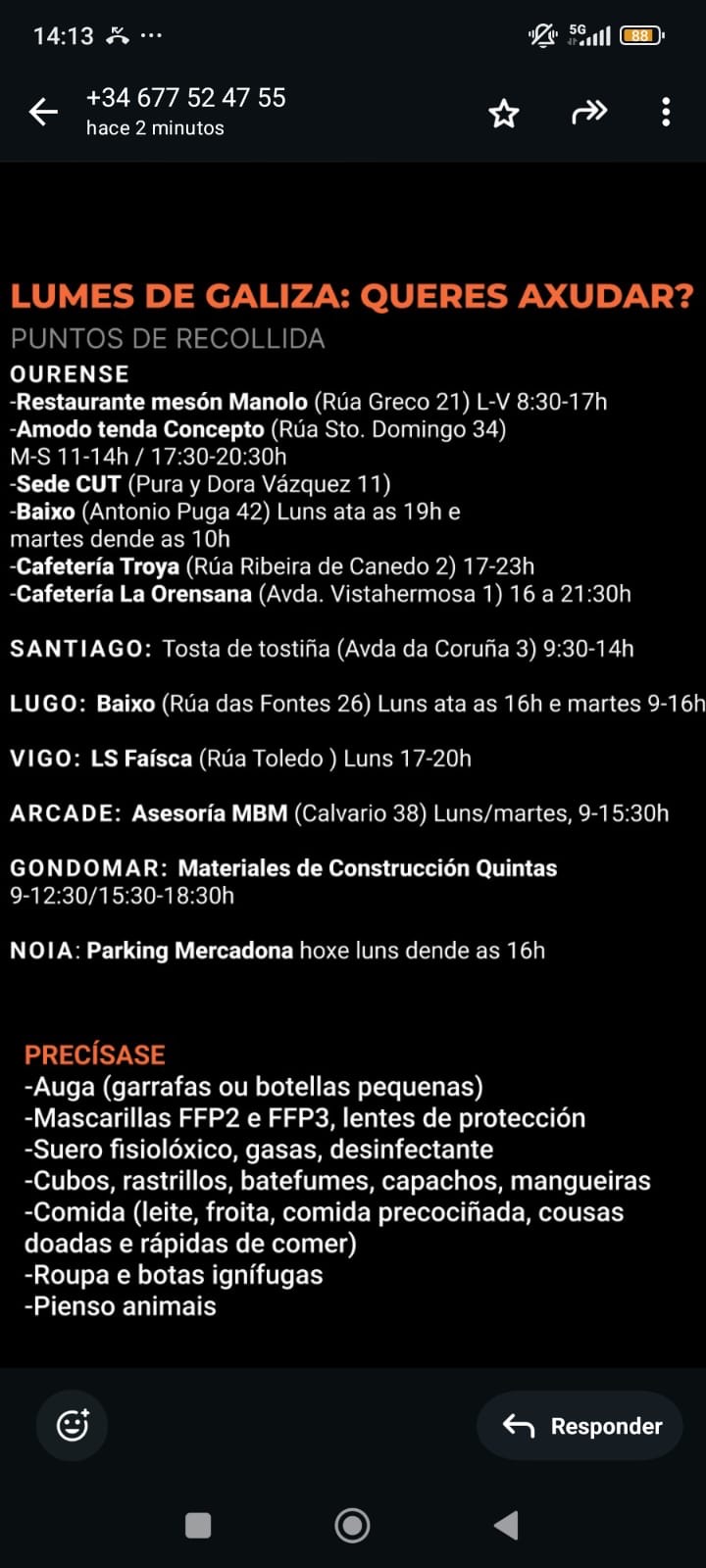
Task: Forward this image
Action: coord(588,113)
